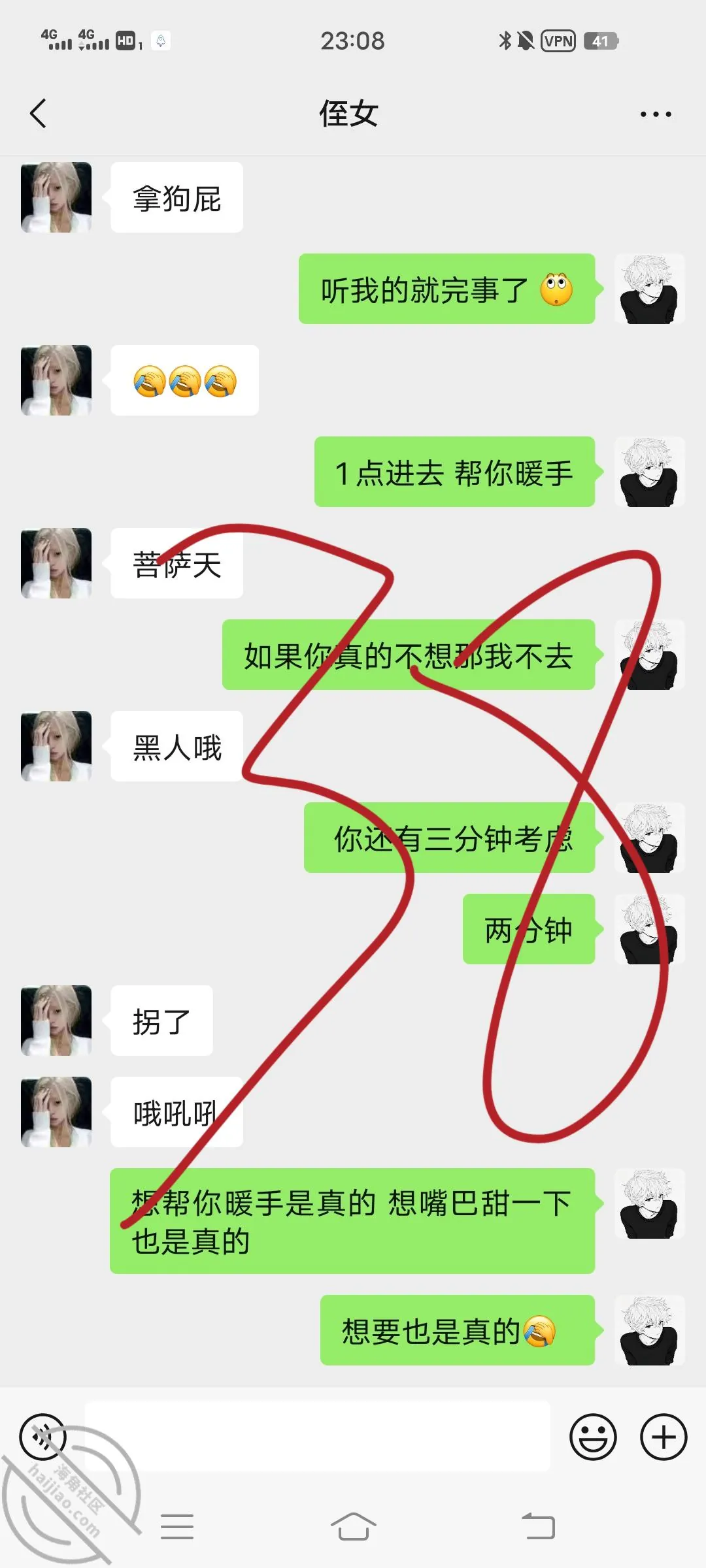
Task: Open the emoji sticker panel
Action: coord(593,1437)
